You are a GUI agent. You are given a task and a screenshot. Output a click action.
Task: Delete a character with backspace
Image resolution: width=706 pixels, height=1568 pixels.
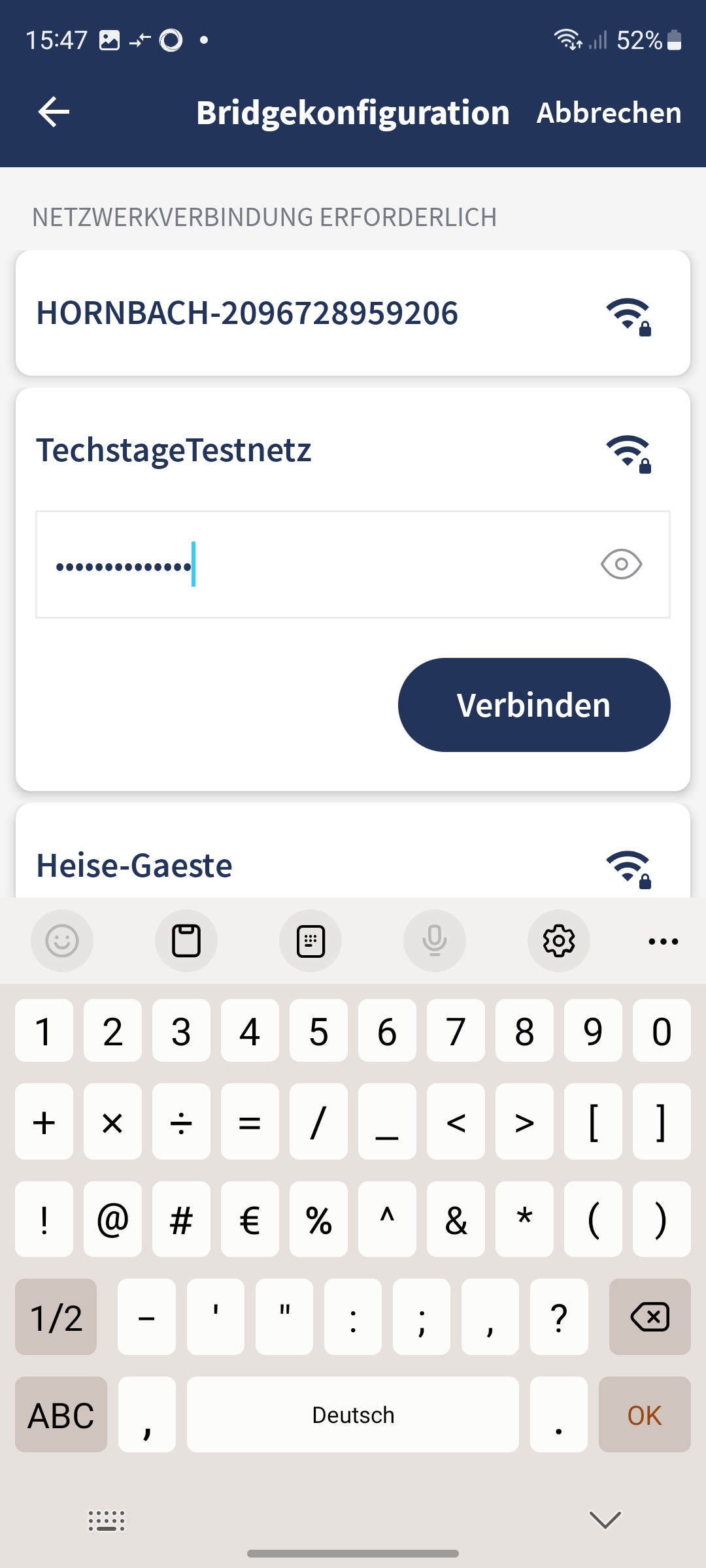650,1316
